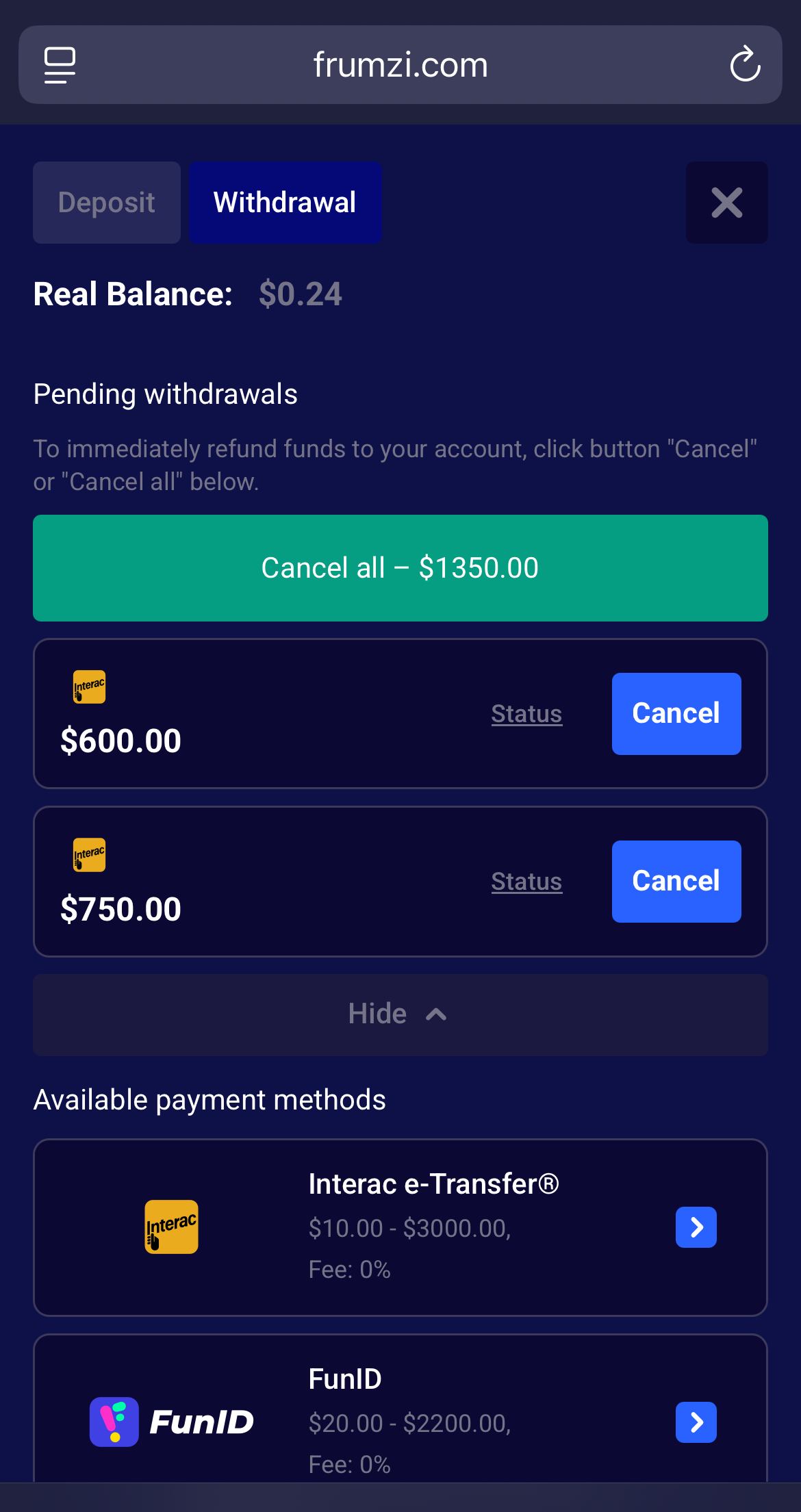This screenshot has width=801, height=1512.
Task: Check status of the $600.00 withdrawal
Action: pyautogui.click(x=526, y=714)
